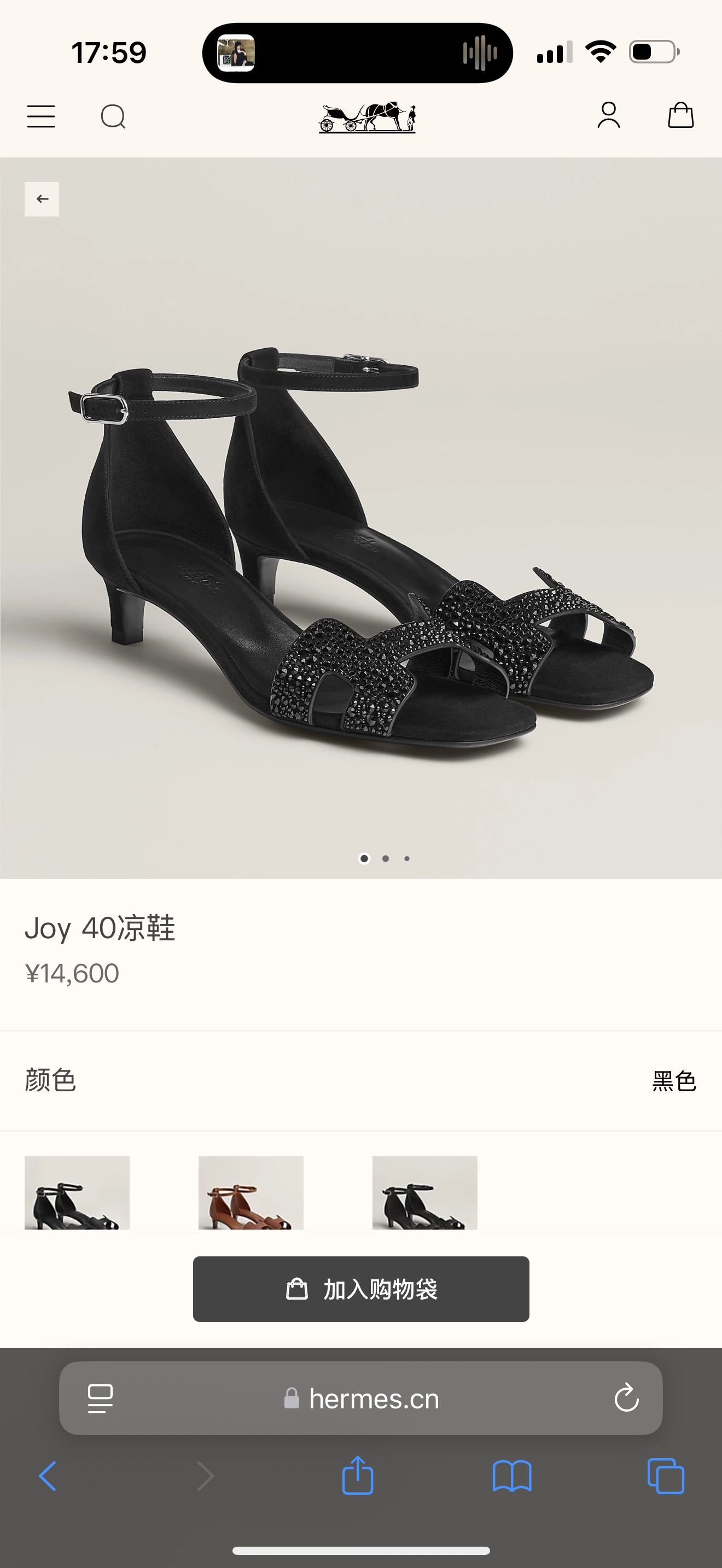Open the hamburger menu
722x1568 pixels.
tap(41, 116)
